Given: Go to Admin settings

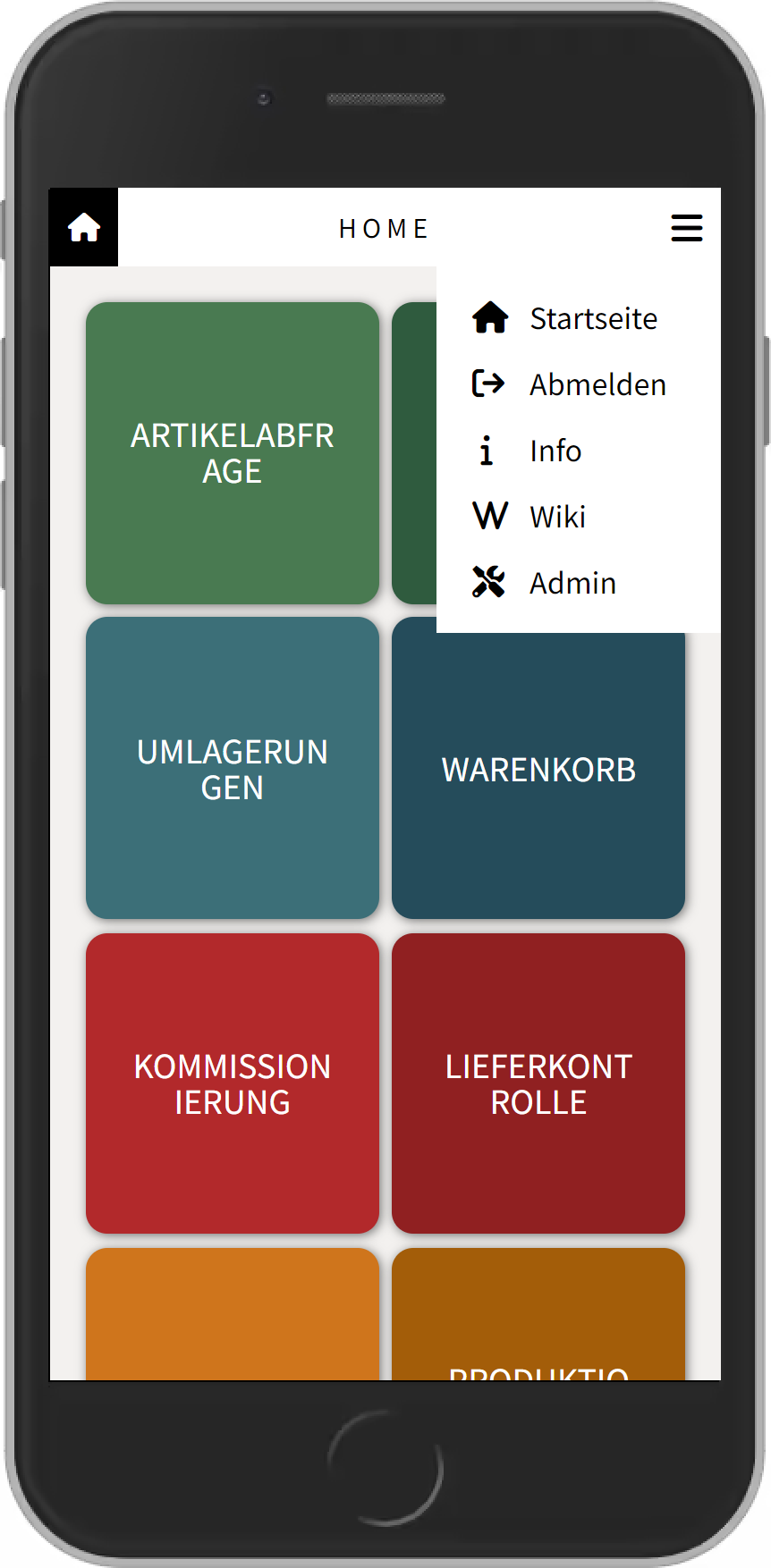Looking at the screenshot, I should pyautogui.click(x=572, y=583).
